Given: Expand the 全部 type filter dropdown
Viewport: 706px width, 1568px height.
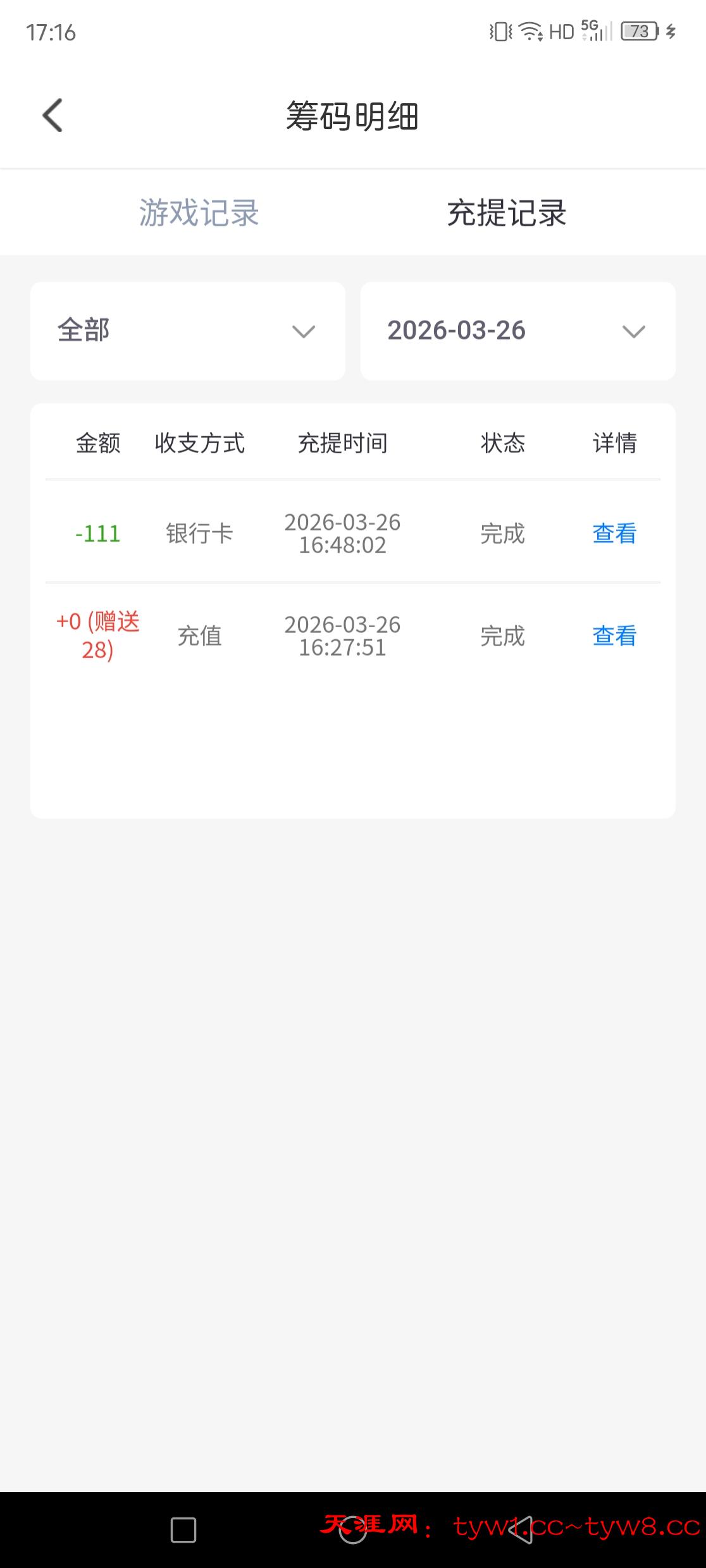Looking at the screenshot, I should (x=187, y=331).
